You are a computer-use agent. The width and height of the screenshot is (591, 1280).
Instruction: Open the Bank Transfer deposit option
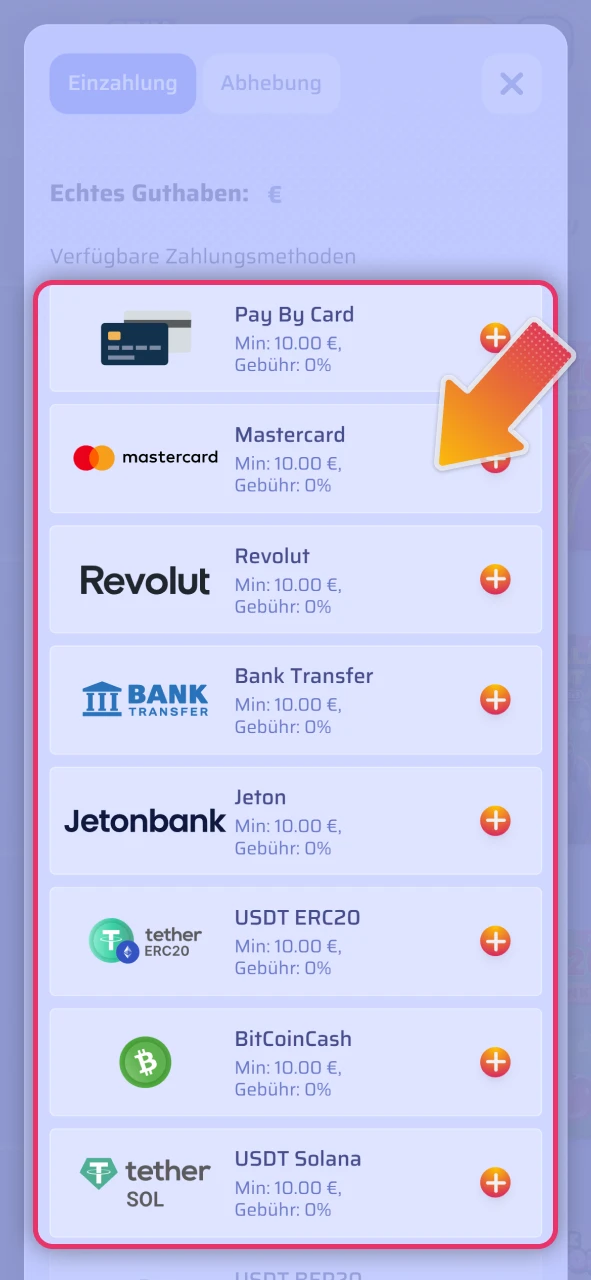[295, 700]
